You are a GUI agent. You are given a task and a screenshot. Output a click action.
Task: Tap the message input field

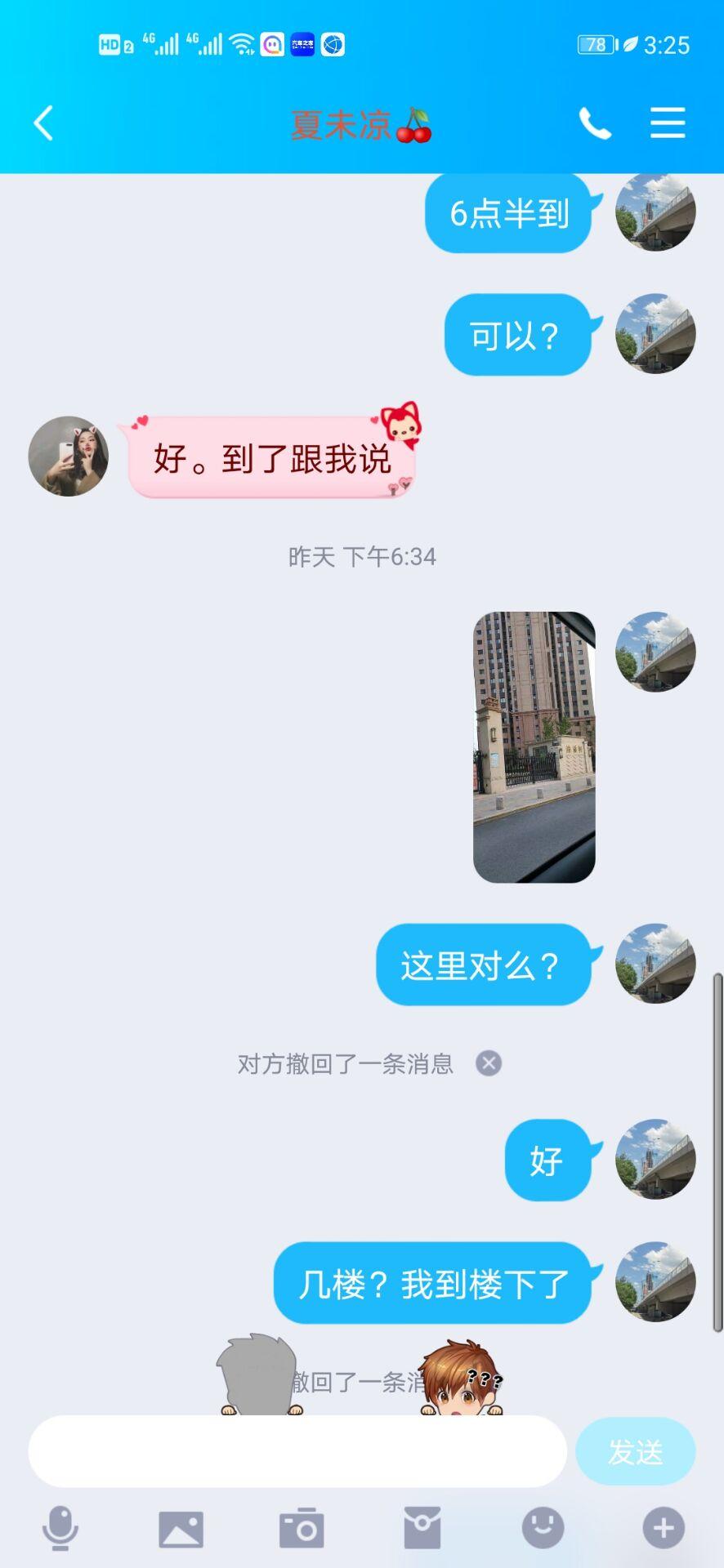(x=297, y=1450)
